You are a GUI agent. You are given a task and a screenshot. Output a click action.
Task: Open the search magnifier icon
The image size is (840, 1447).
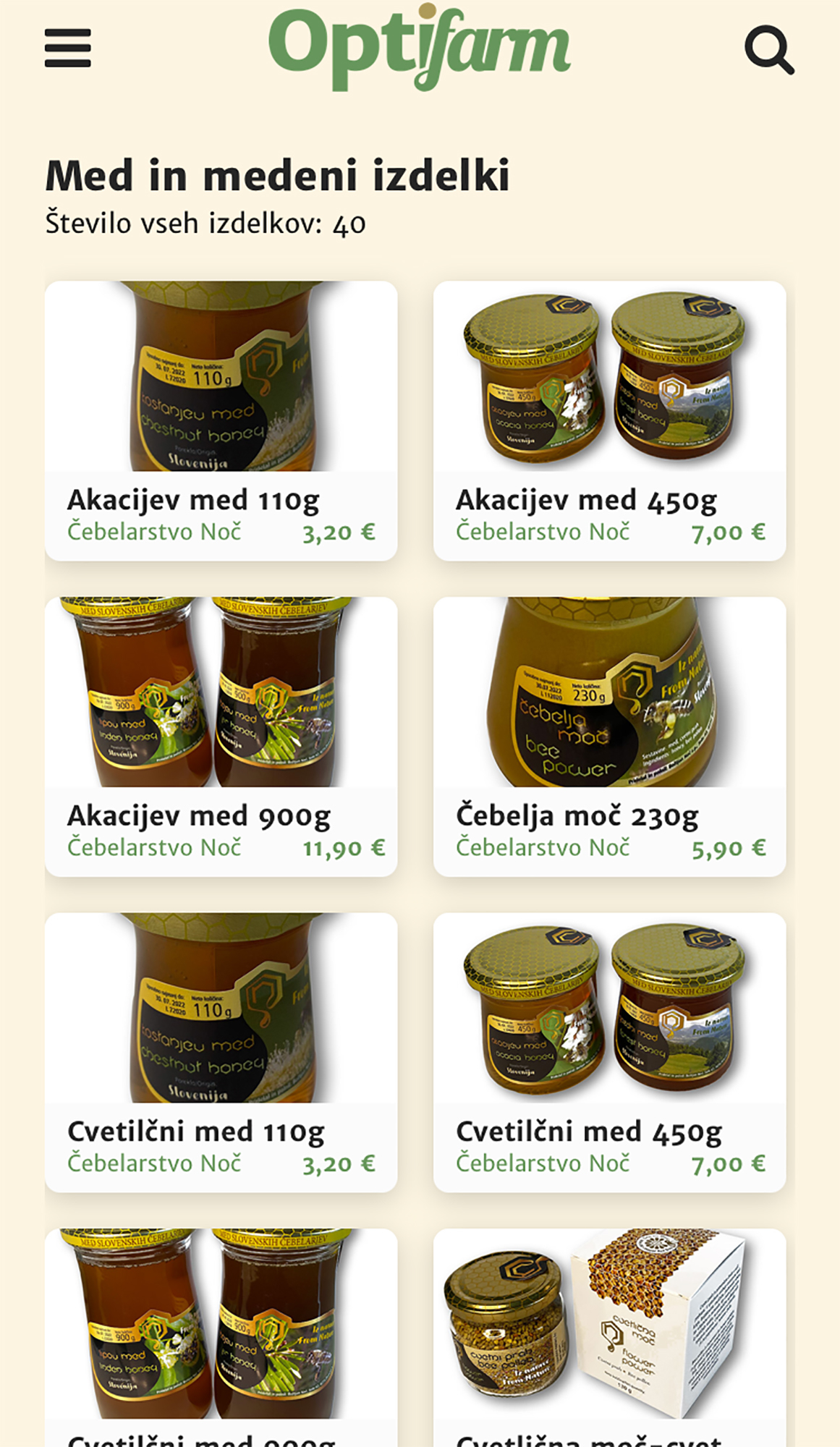tap(768, 50)
